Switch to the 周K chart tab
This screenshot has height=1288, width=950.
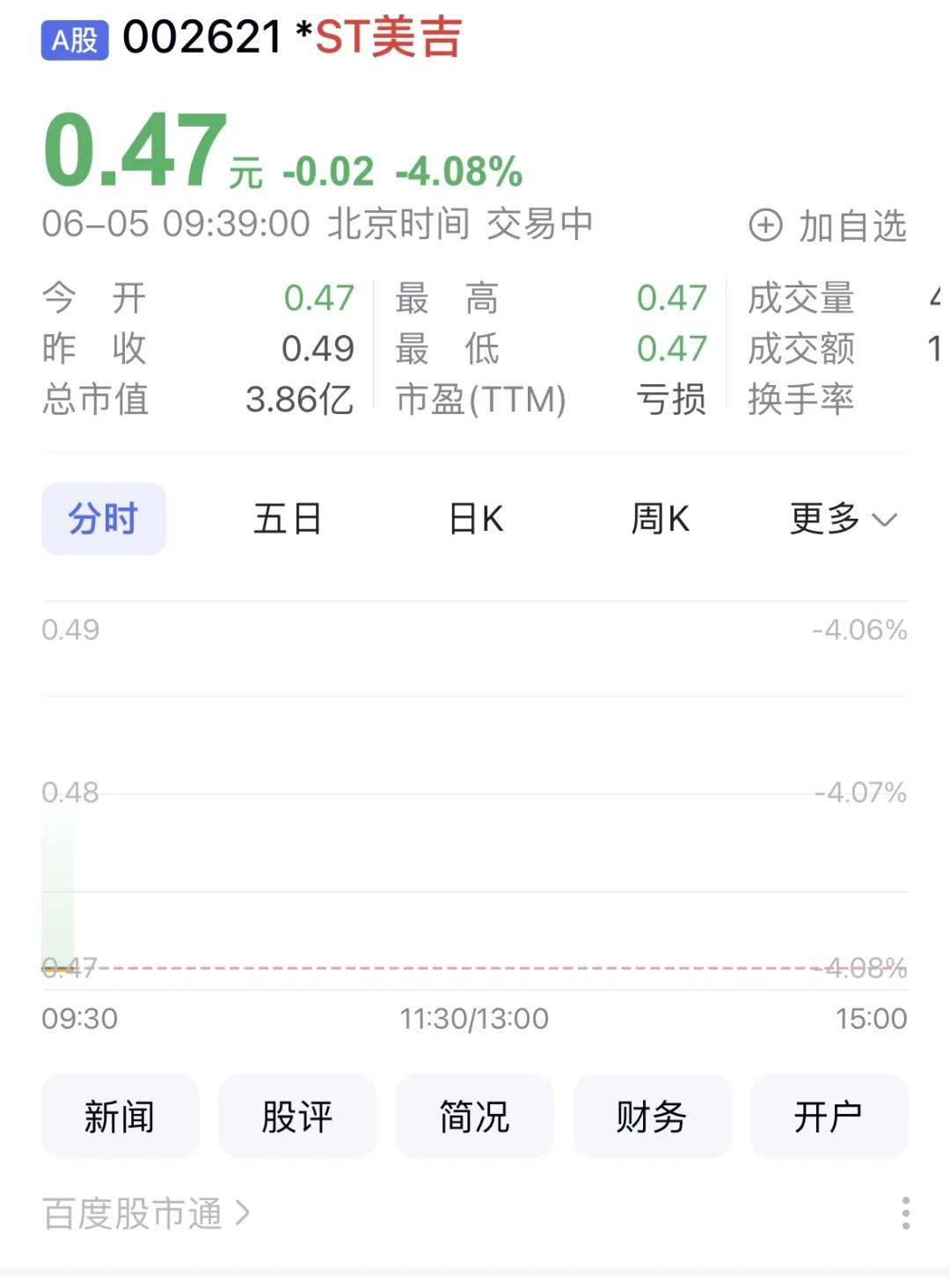coord(660,519)
